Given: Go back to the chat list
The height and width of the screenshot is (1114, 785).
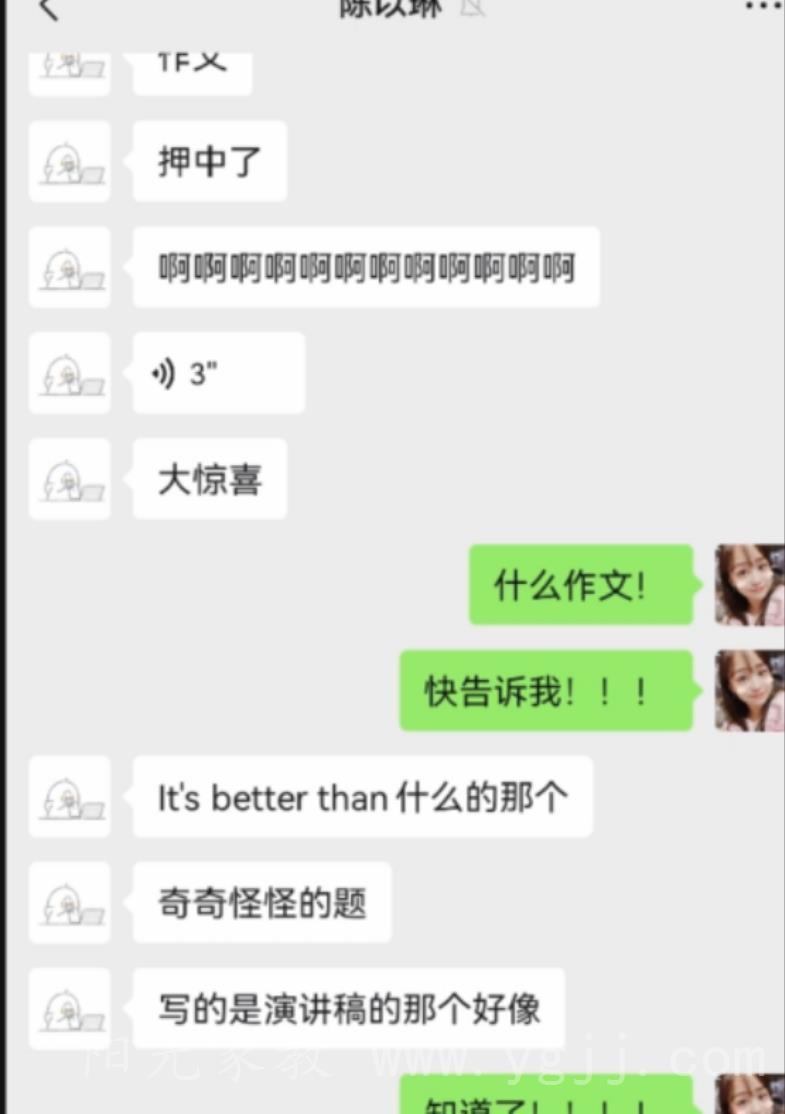Looking at the screenshot, I should 47,8.
